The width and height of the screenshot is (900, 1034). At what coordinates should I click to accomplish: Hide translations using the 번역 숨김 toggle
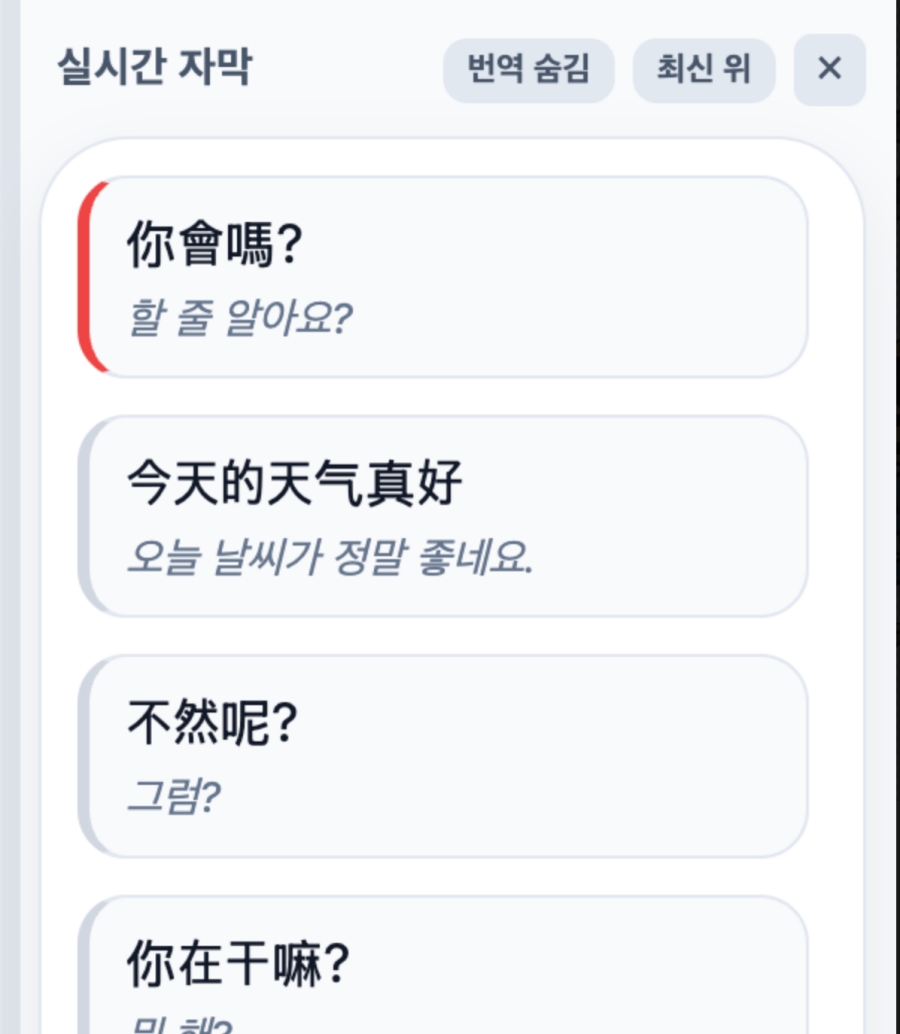tap(528, 69)
